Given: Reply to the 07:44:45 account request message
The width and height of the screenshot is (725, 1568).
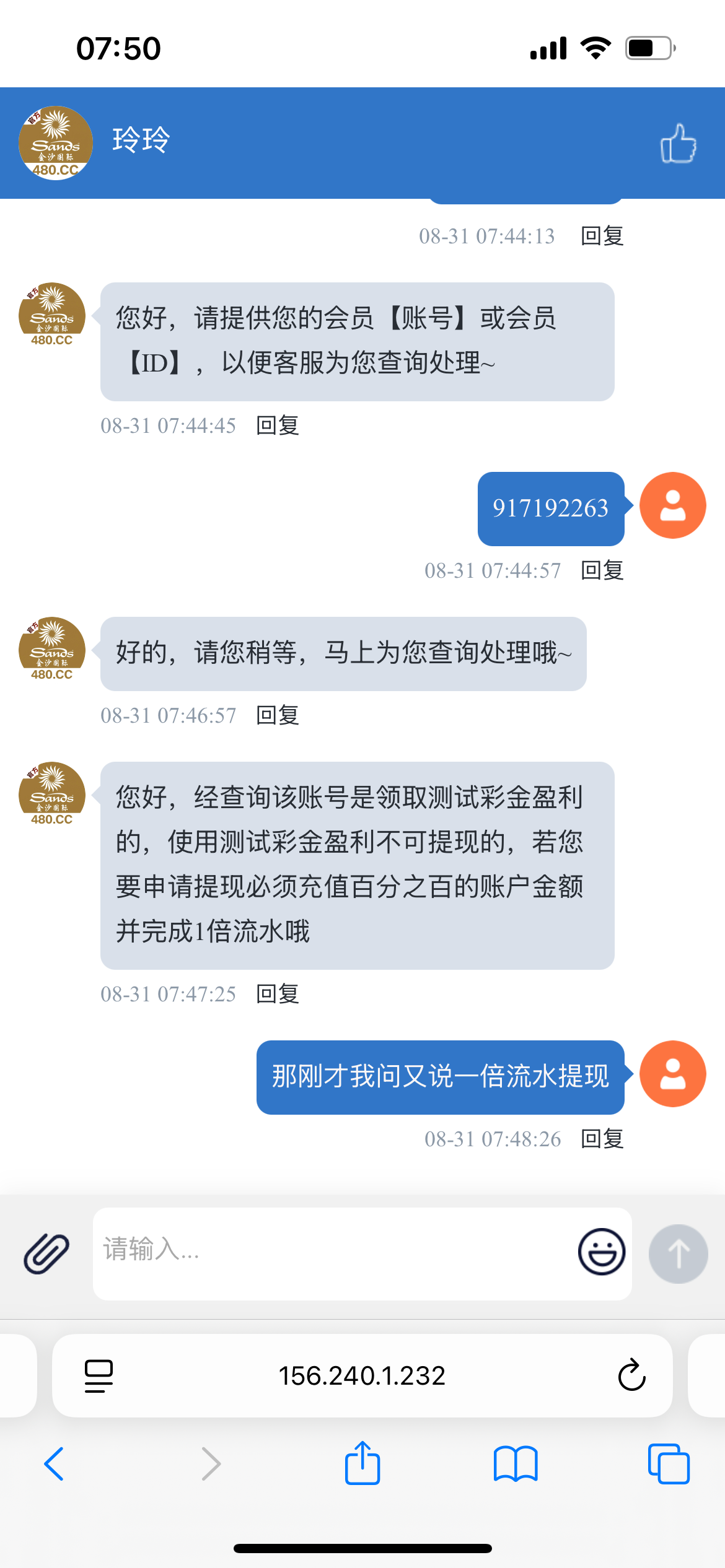Looking at the screenshot, I should click(278, 425).
